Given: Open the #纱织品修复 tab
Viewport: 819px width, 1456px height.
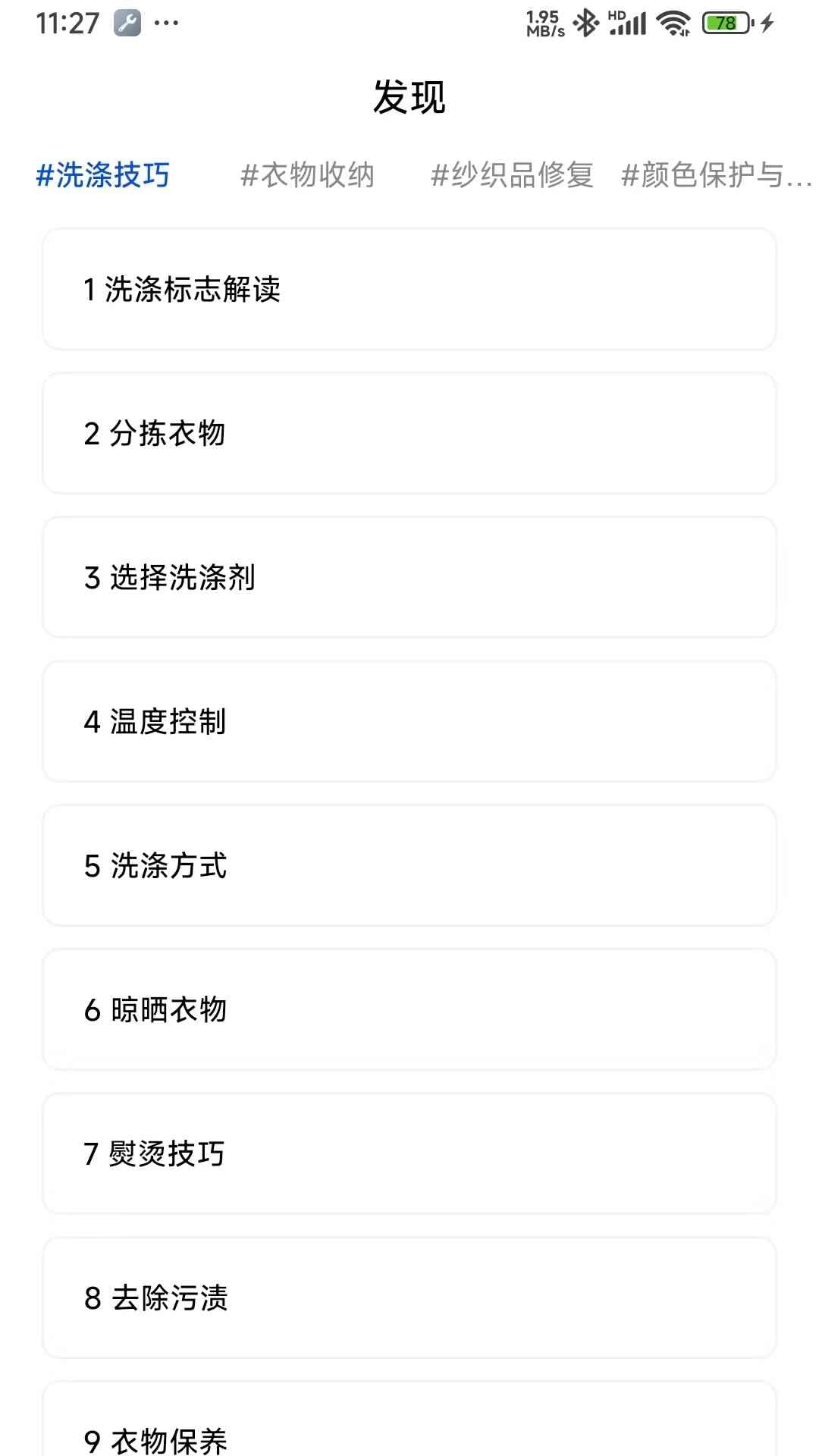Looking at the screenshot, I should [513, 174].
